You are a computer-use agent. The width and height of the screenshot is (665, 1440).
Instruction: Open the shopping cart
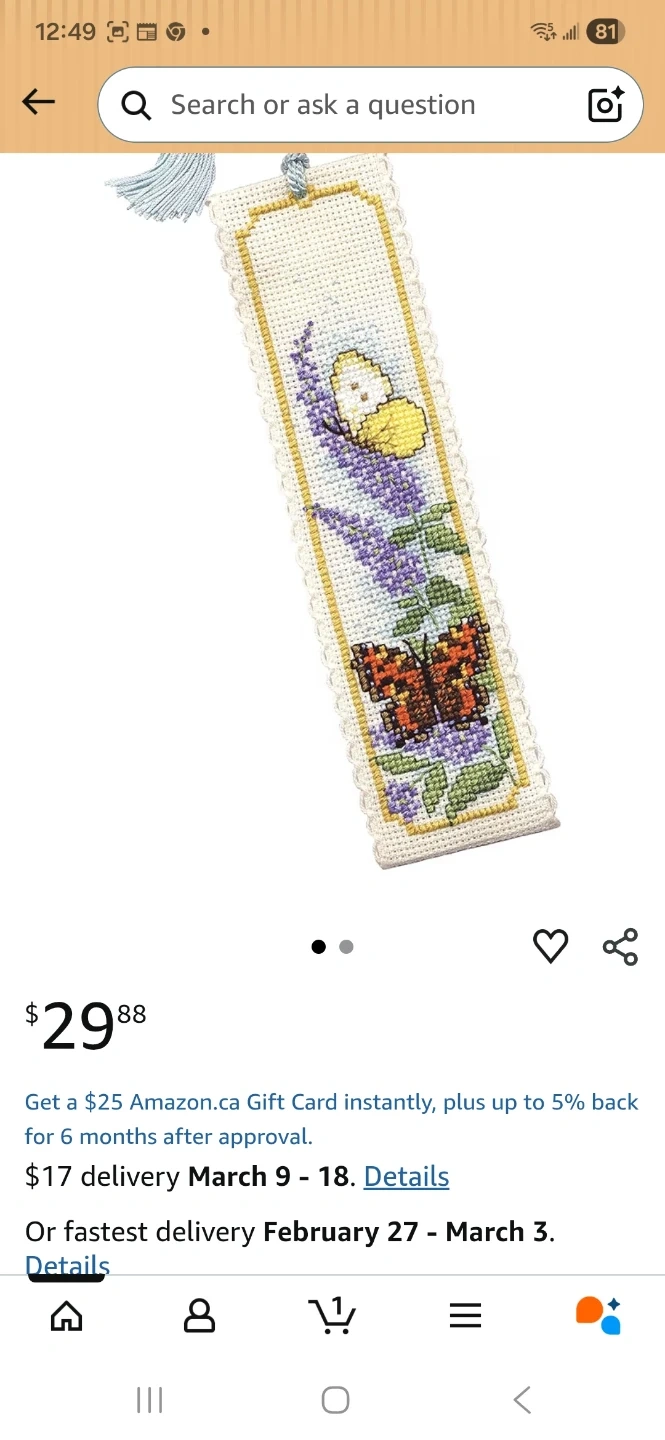pyautogui.click(x=332, y=1315)
